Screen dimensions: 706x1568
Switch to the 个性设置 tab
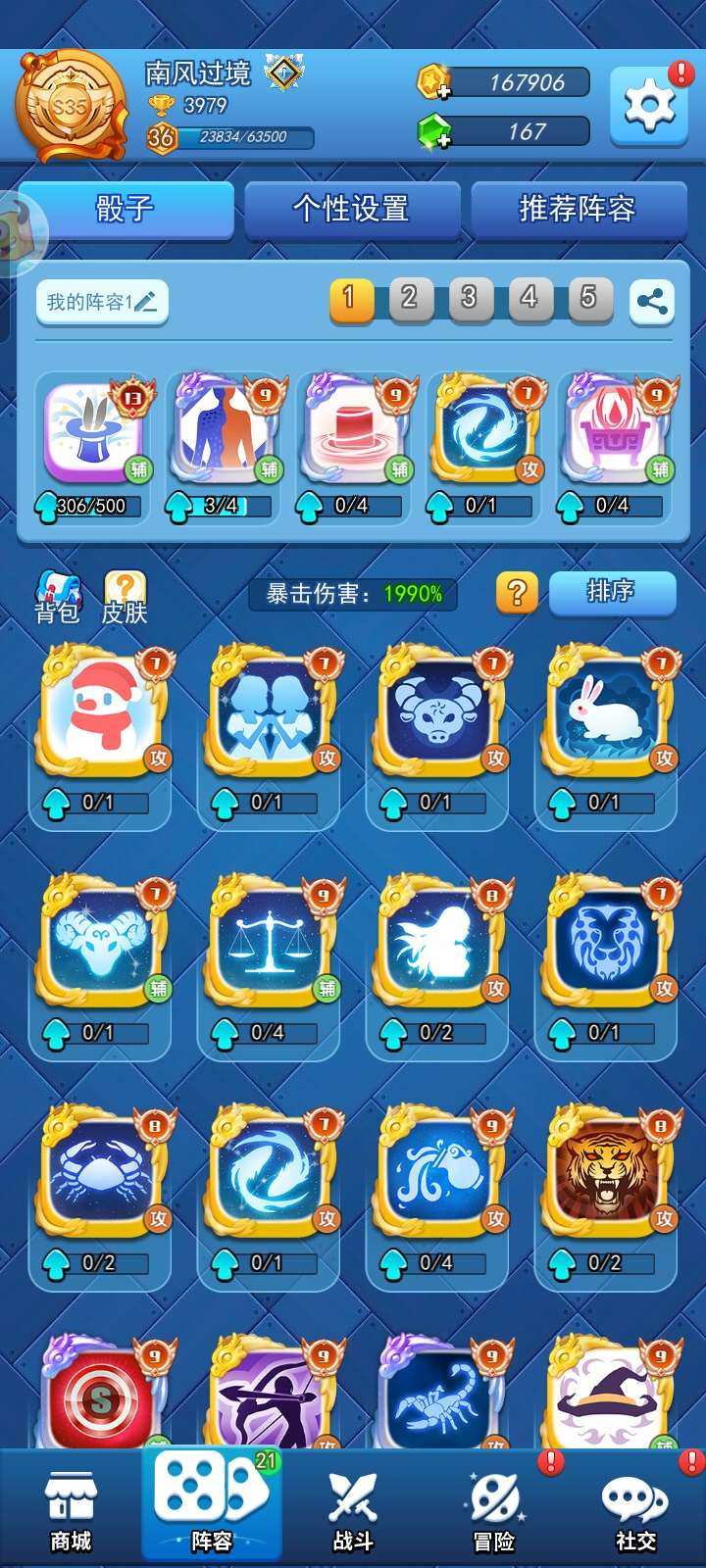(x=353, y=210)
